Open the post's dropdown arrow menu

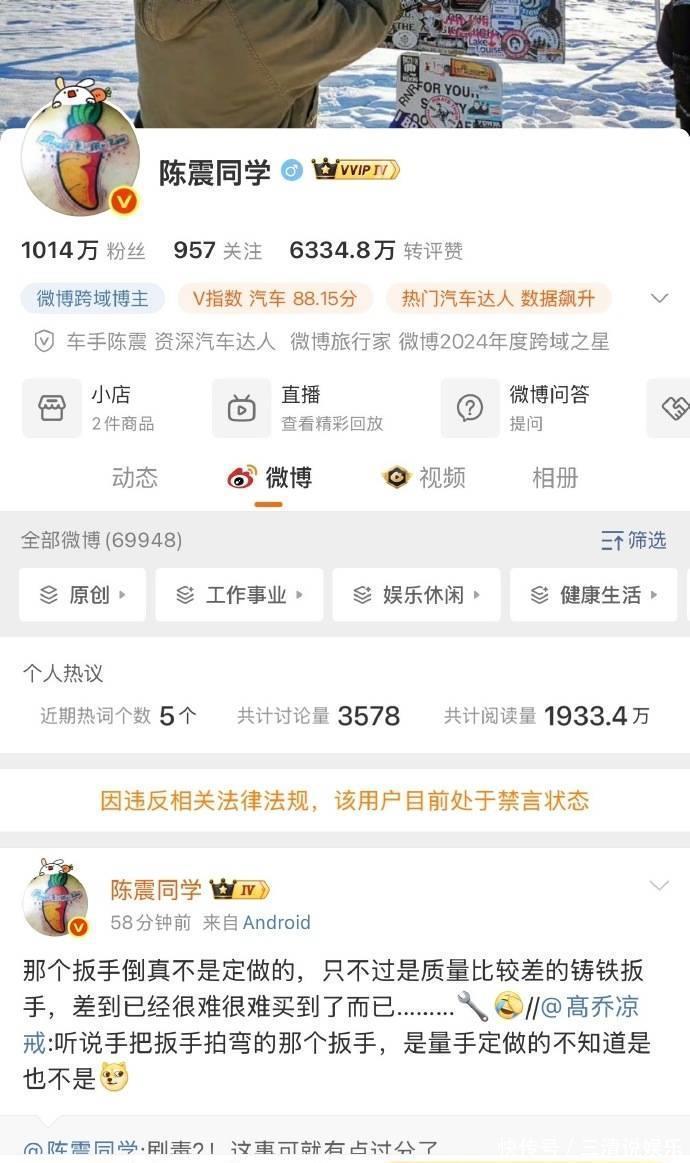659,886
